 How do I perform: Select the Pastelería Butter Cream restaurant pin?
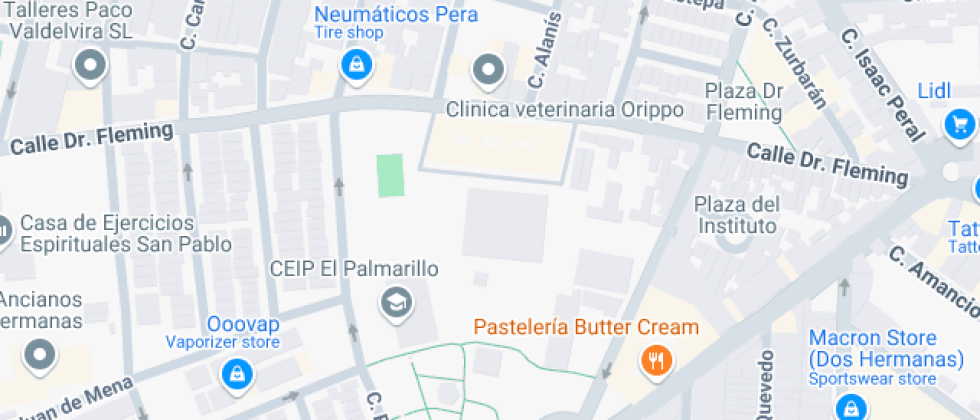(655, 359)
